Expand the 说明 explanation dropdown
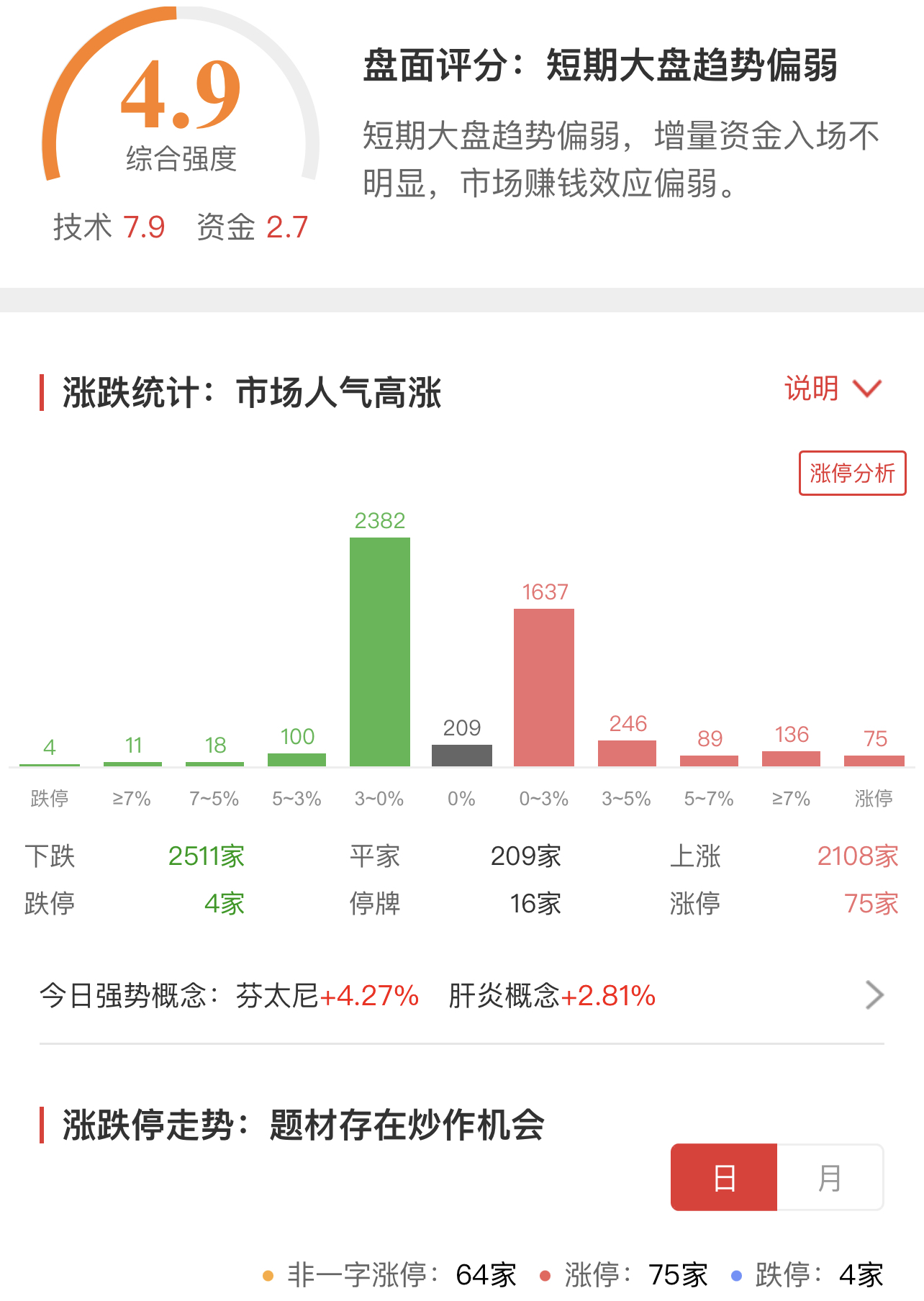This screenshot has height=1301, width=924. (833, 389)
